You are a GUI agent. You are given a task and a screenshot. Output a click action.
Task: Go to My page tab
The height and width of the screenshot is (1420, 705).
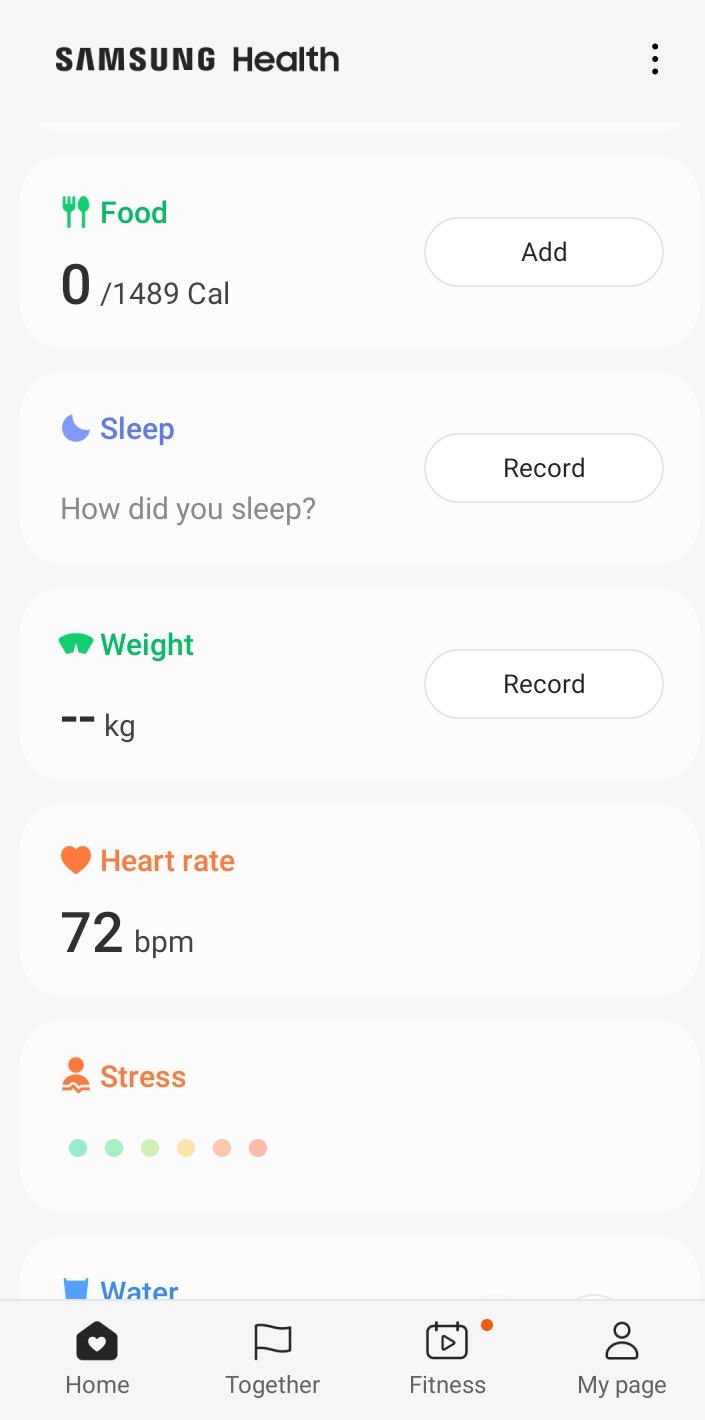pos(622,1360)
